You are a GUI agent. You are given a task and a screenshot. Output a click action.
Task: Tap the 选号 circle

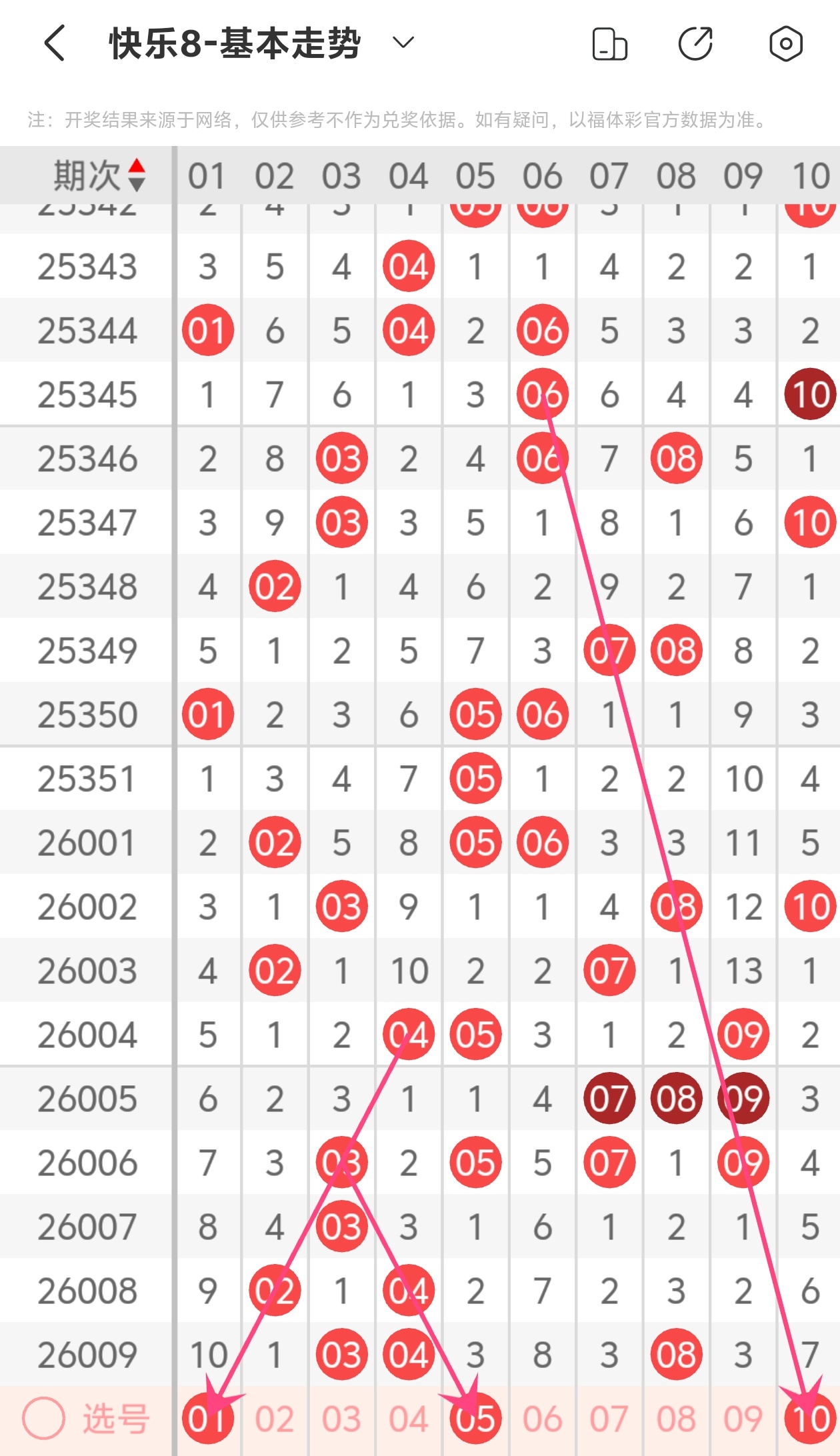[x=44, y=1417]
